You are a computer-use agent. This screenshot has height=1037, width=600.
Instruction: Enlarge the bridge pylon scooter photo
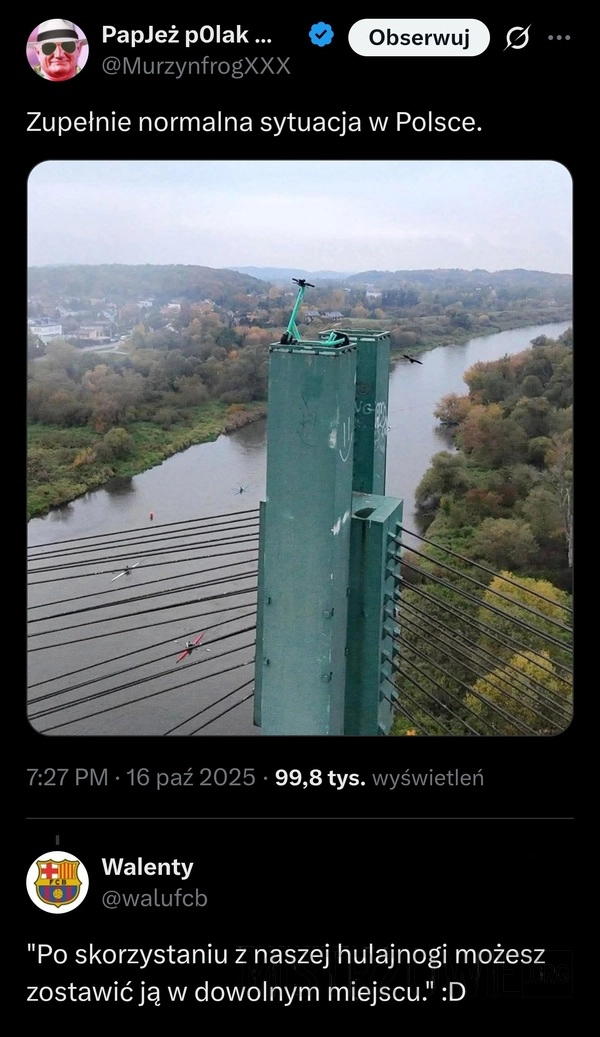coord(300,448)
